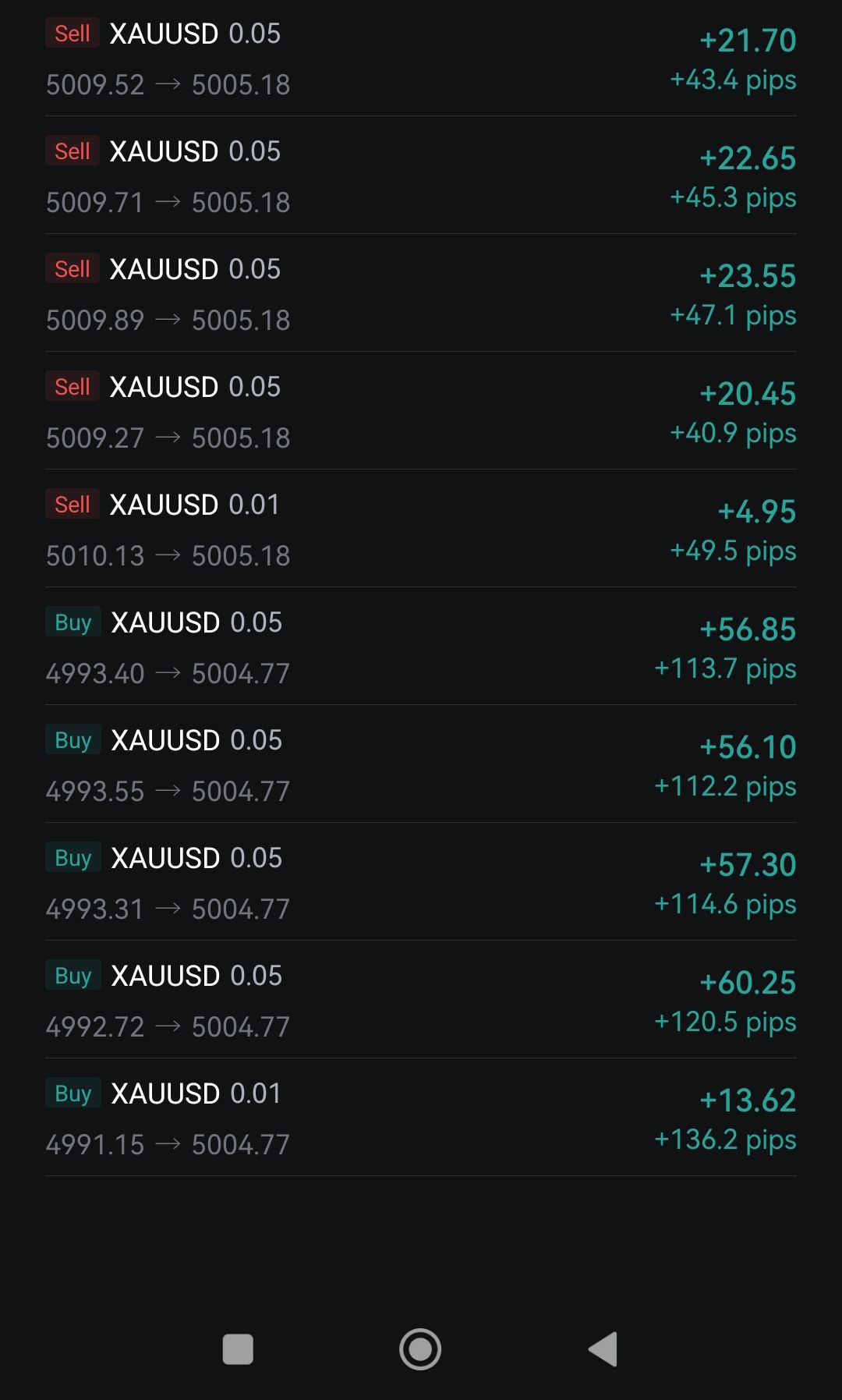Go back using the system back button

(603, 1349)
